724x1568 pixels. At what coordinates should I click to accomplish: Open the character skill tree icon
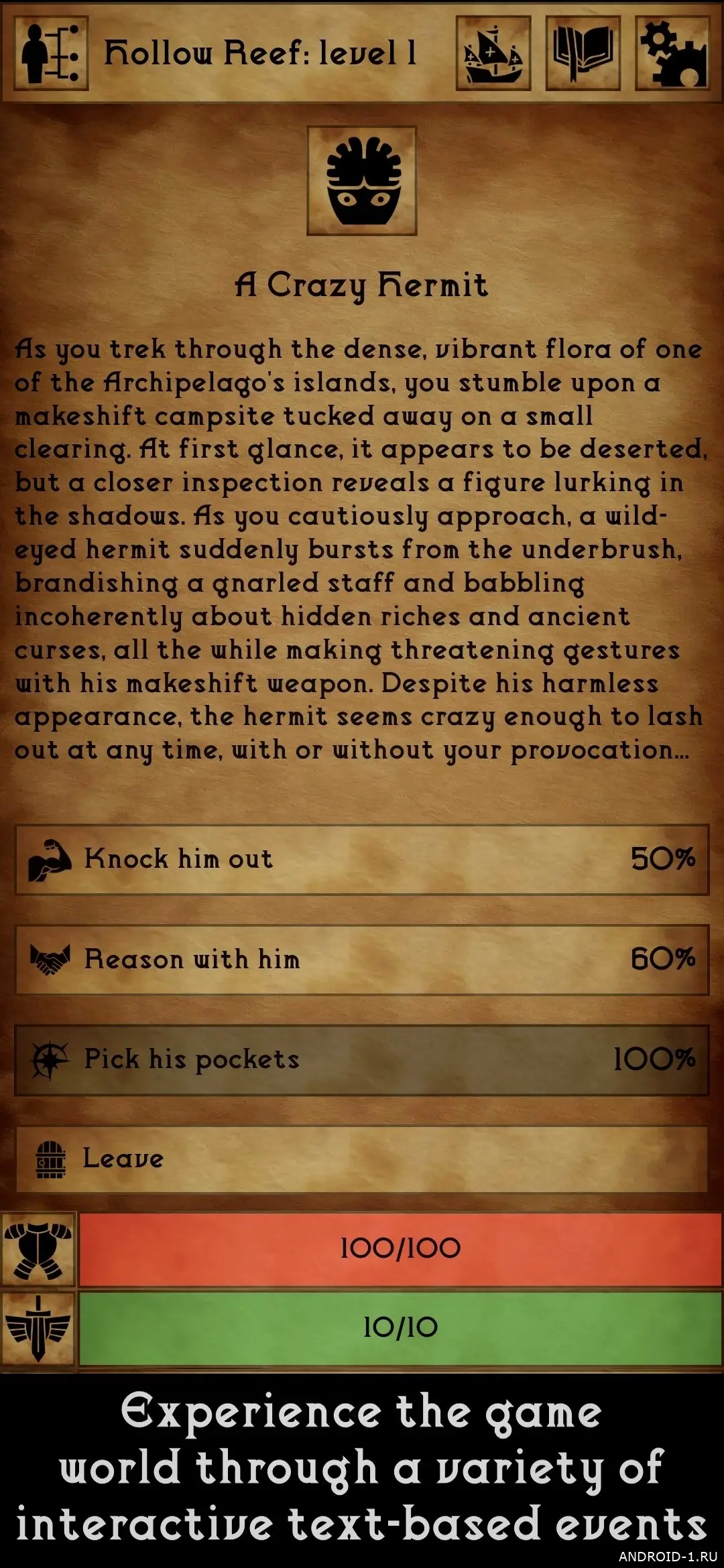pyautogui.click(x=51, y=54)
